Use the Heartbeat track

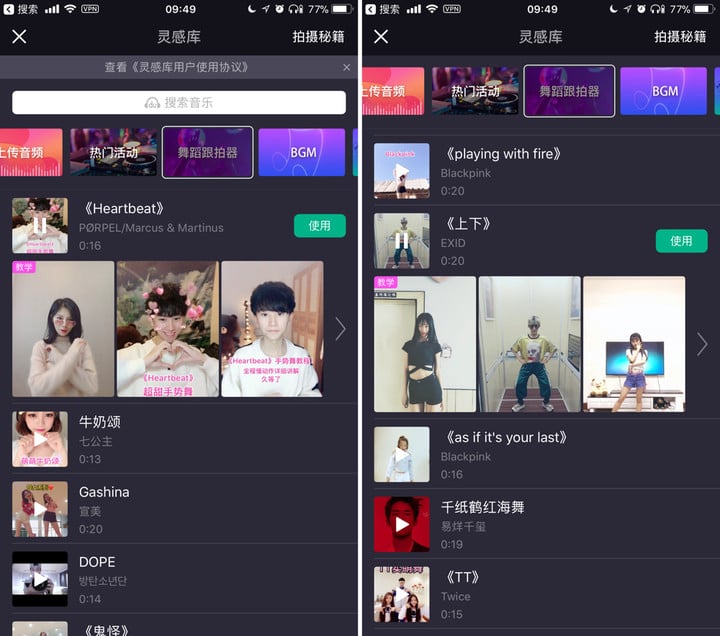(x=319, y=226)
